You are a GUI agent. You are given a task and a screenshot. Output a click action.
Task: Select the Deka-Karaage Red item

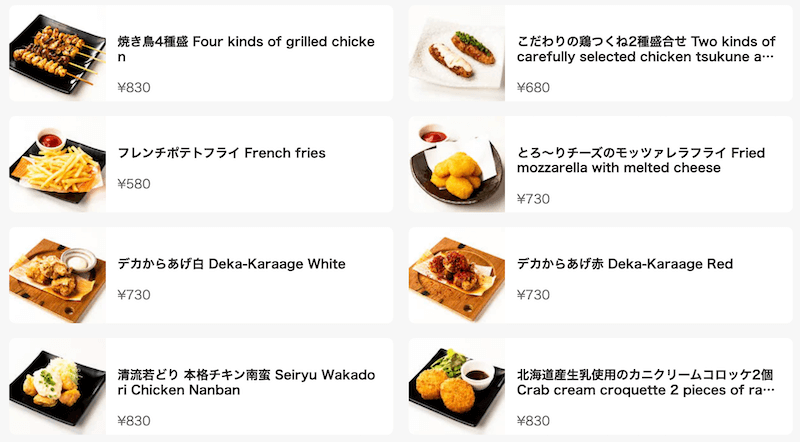(x=625, y=265)
